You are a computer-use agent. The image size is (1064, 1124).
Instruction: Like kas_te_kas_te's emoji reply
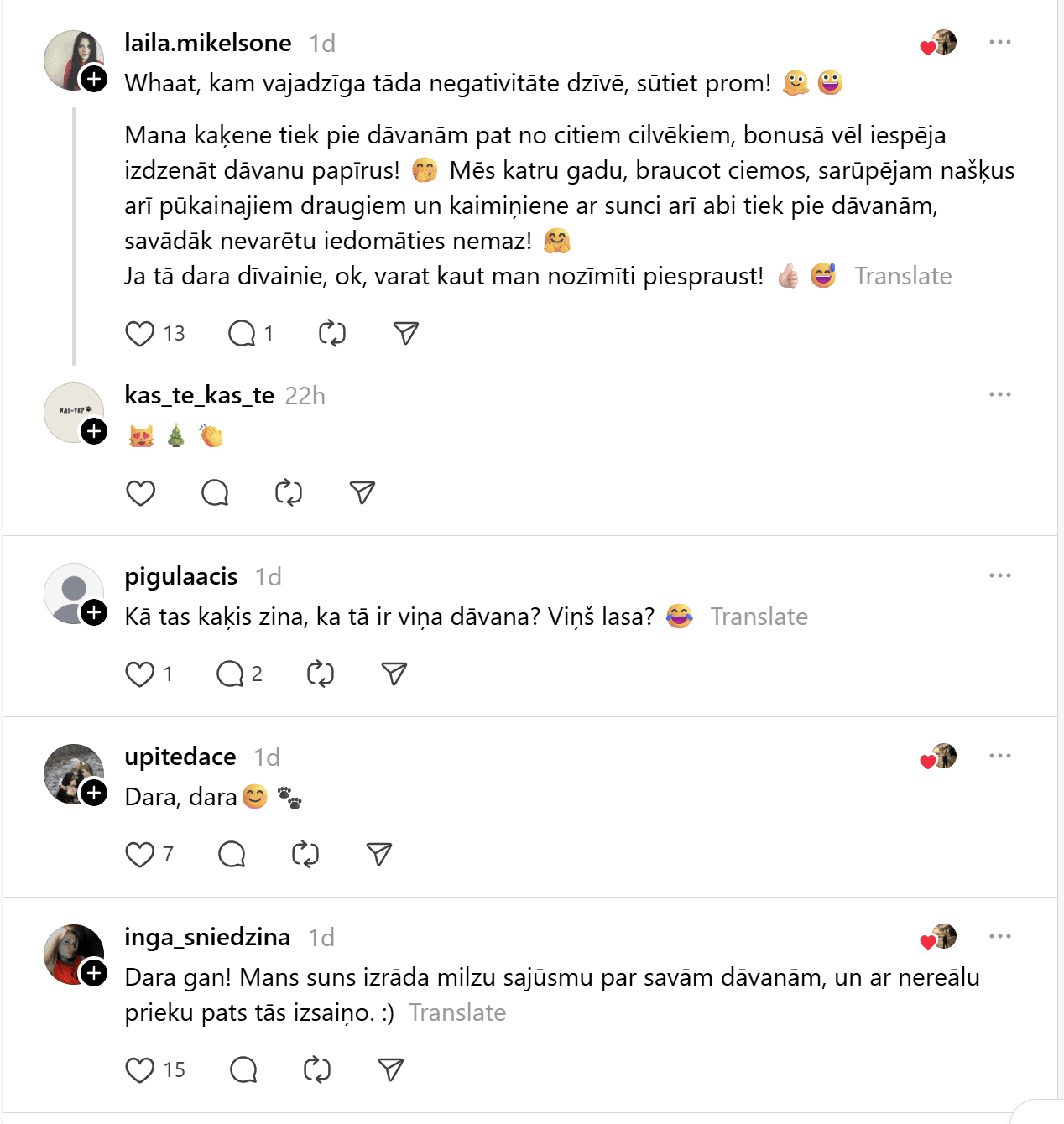coord(140,493)
